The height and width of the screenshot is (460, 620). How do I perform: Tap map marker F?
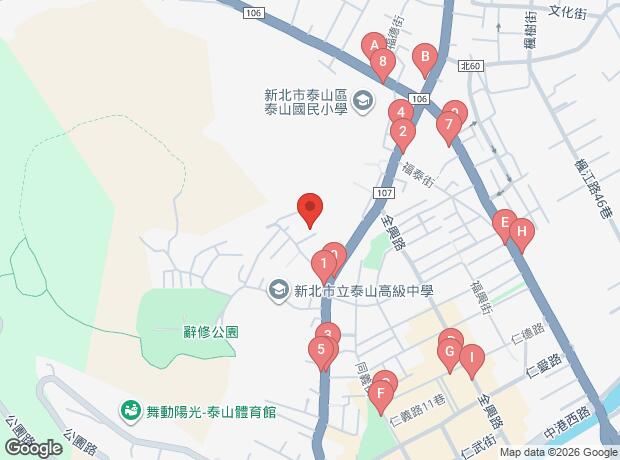coord(379,394)
